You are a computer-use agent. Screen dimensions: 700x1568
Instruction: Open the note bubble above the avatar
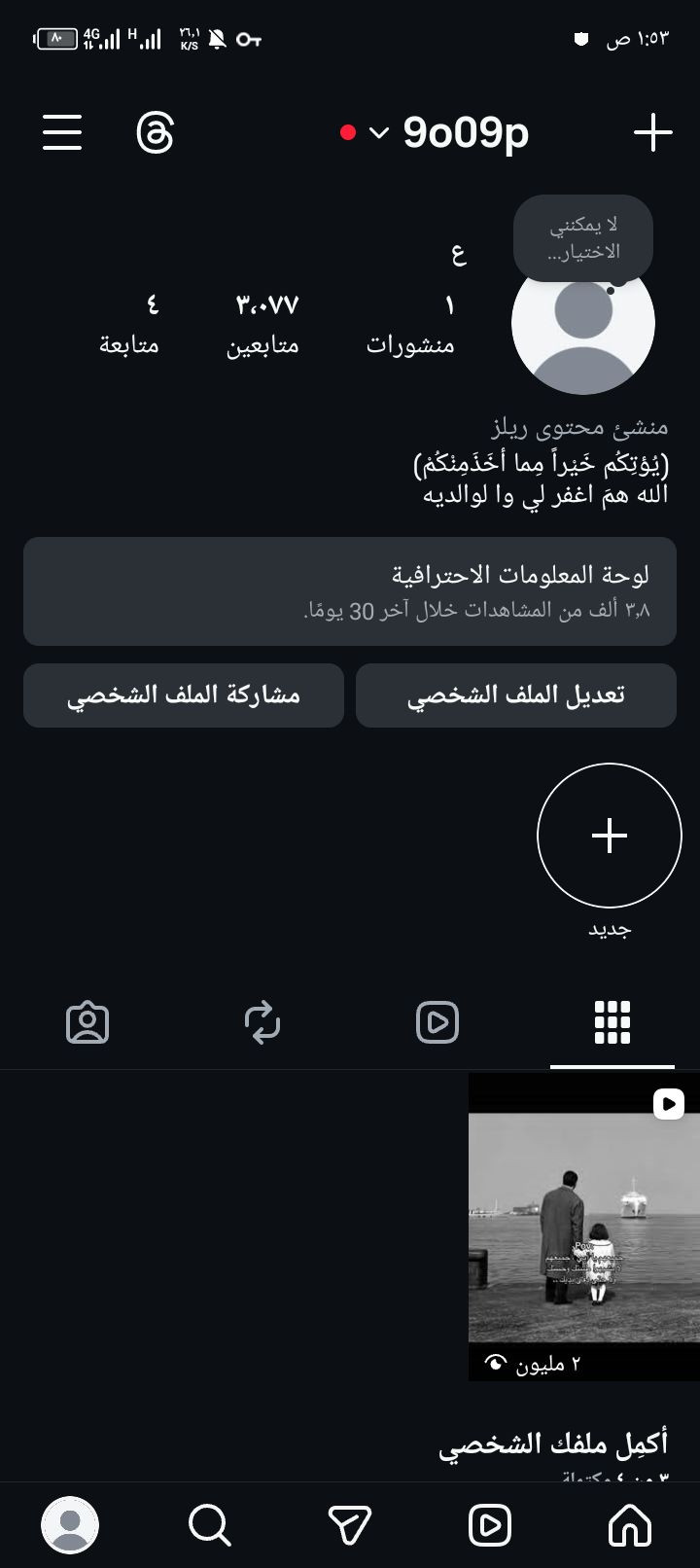583,238
